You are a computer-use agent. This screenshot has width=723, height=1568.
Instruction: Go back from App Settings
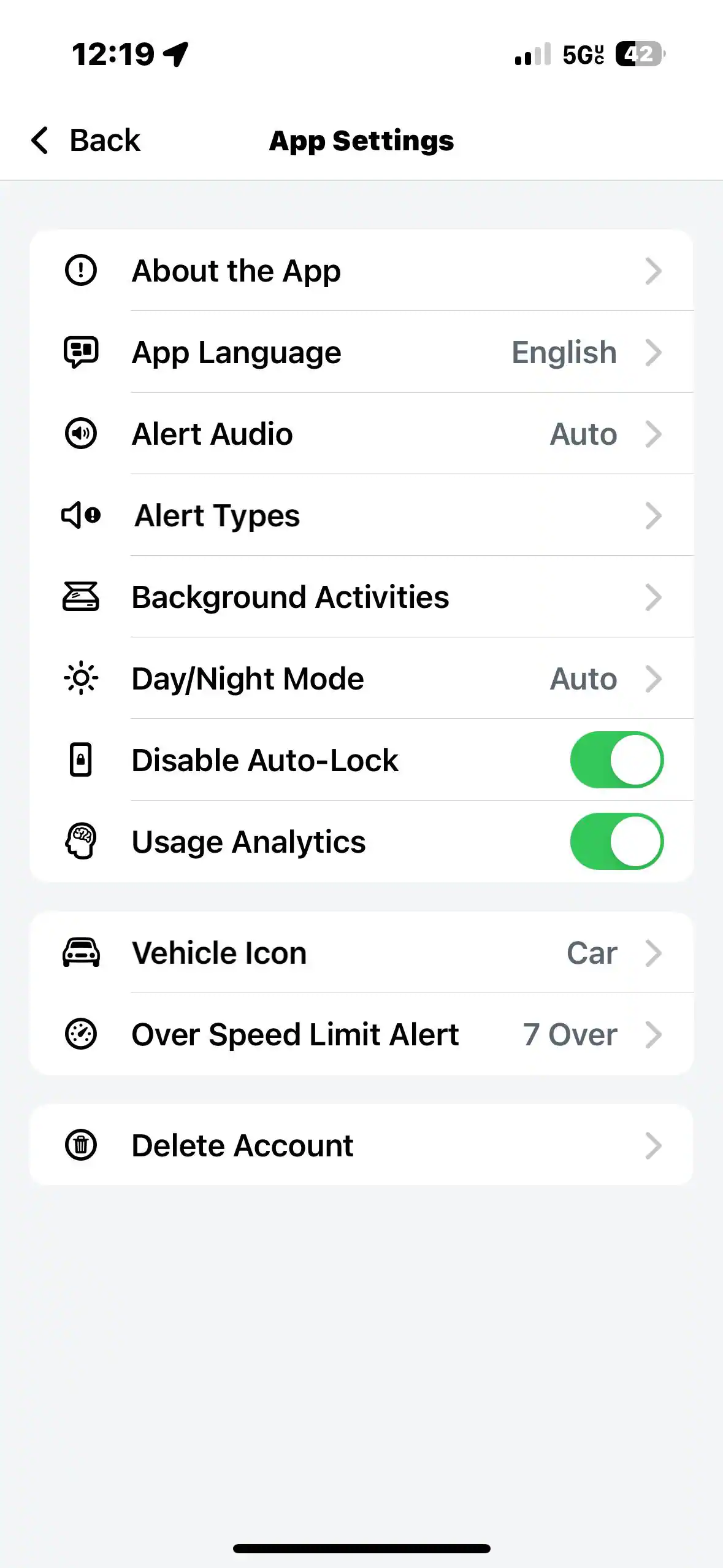coord(86,140)
